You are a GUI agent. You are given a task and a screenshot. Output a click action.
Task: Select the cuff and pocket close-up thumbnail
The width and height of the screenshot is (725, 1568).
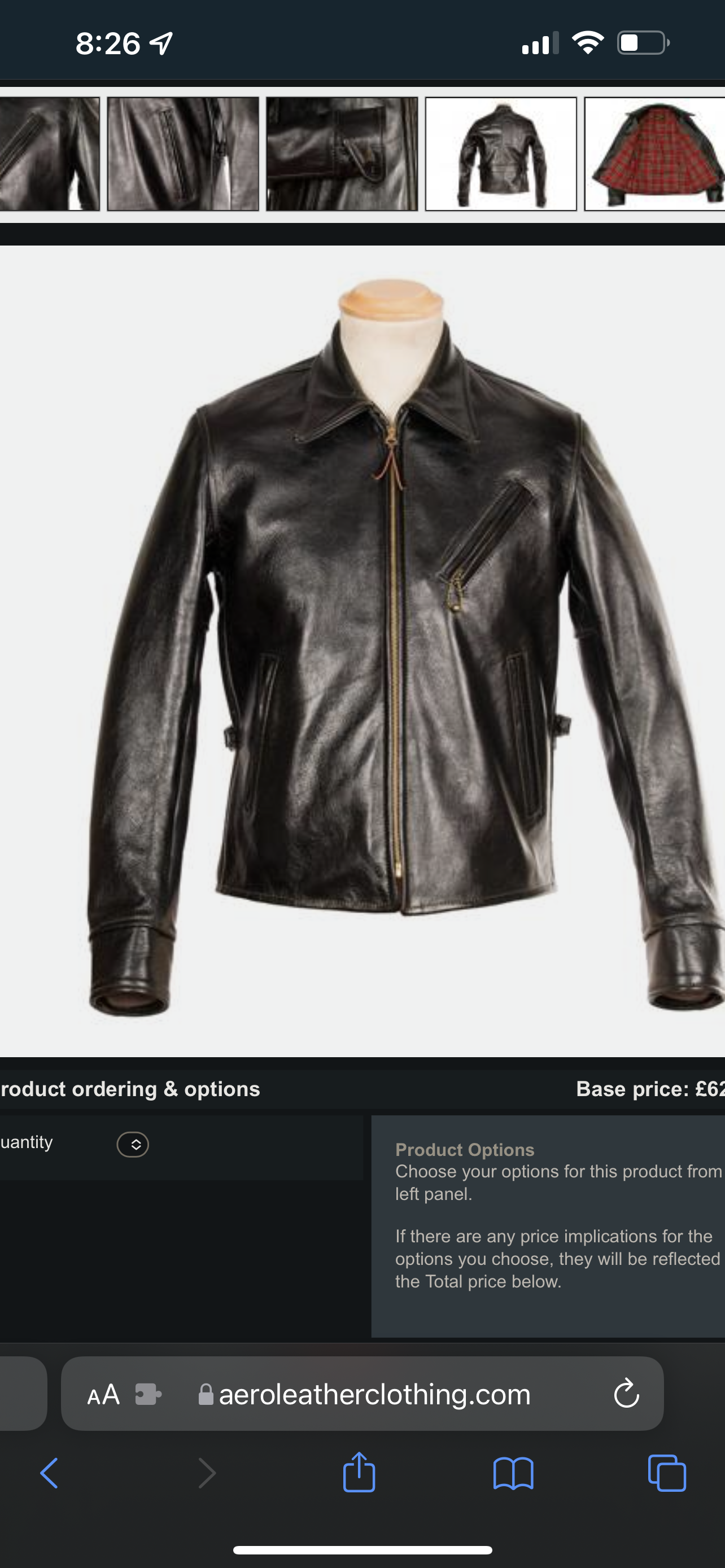[x=342, y=154]
